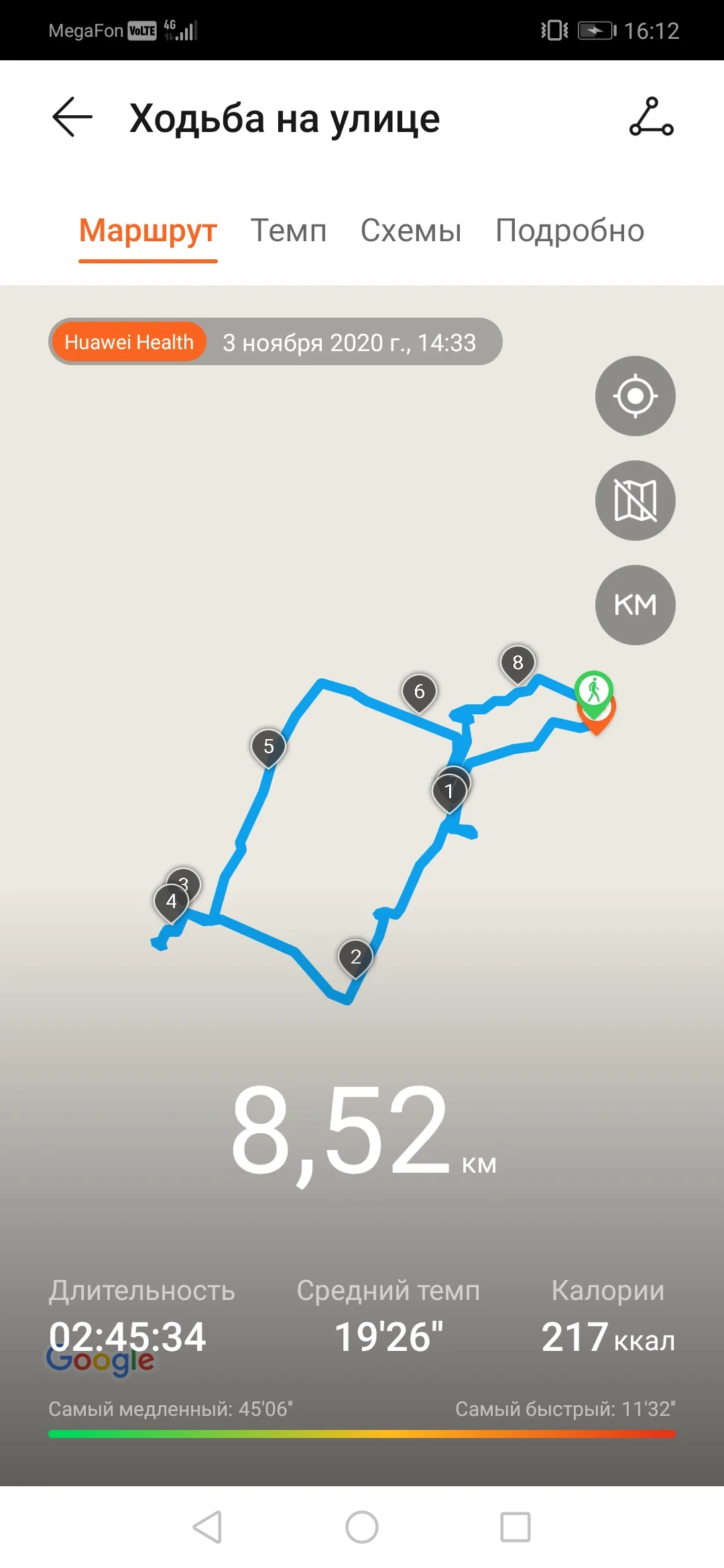Image resolution: width=724 pixels, height=1568 pixels.
Task: Toggle kilometer markers with the KM button
Action: coord(636,605)
